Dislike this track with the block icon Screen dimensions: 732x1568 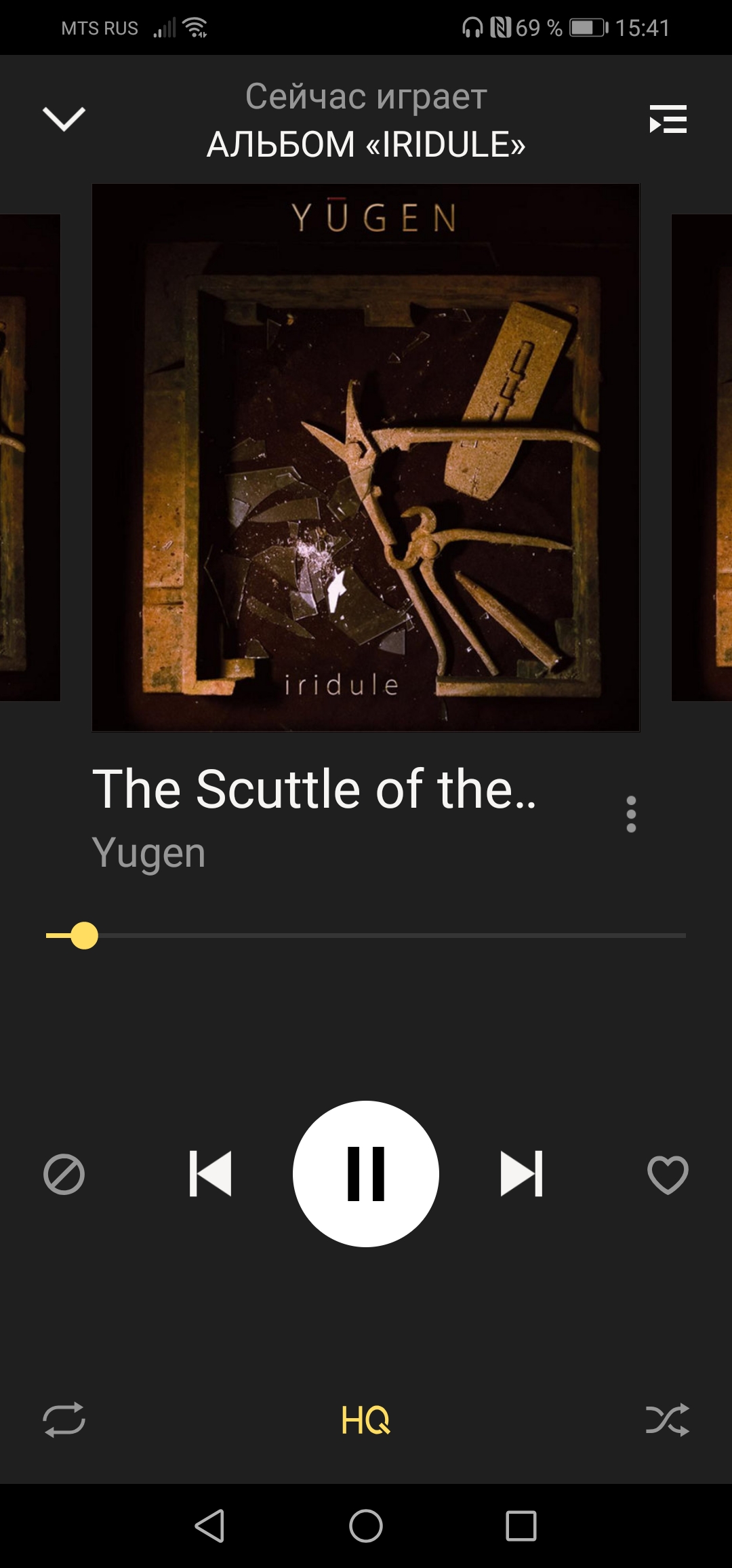(x=64, y=1175)
